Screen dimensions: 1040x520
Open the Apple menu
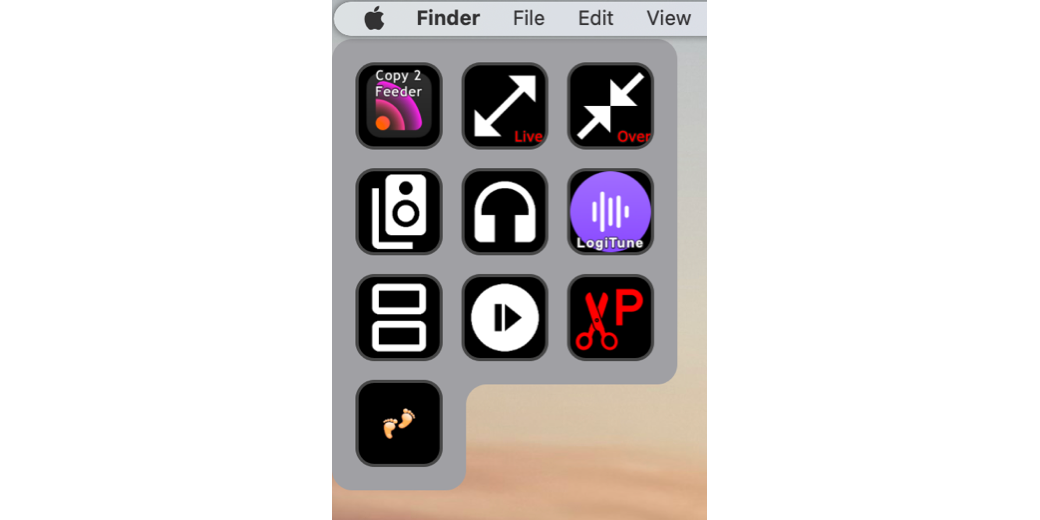(x=374, y=18)
